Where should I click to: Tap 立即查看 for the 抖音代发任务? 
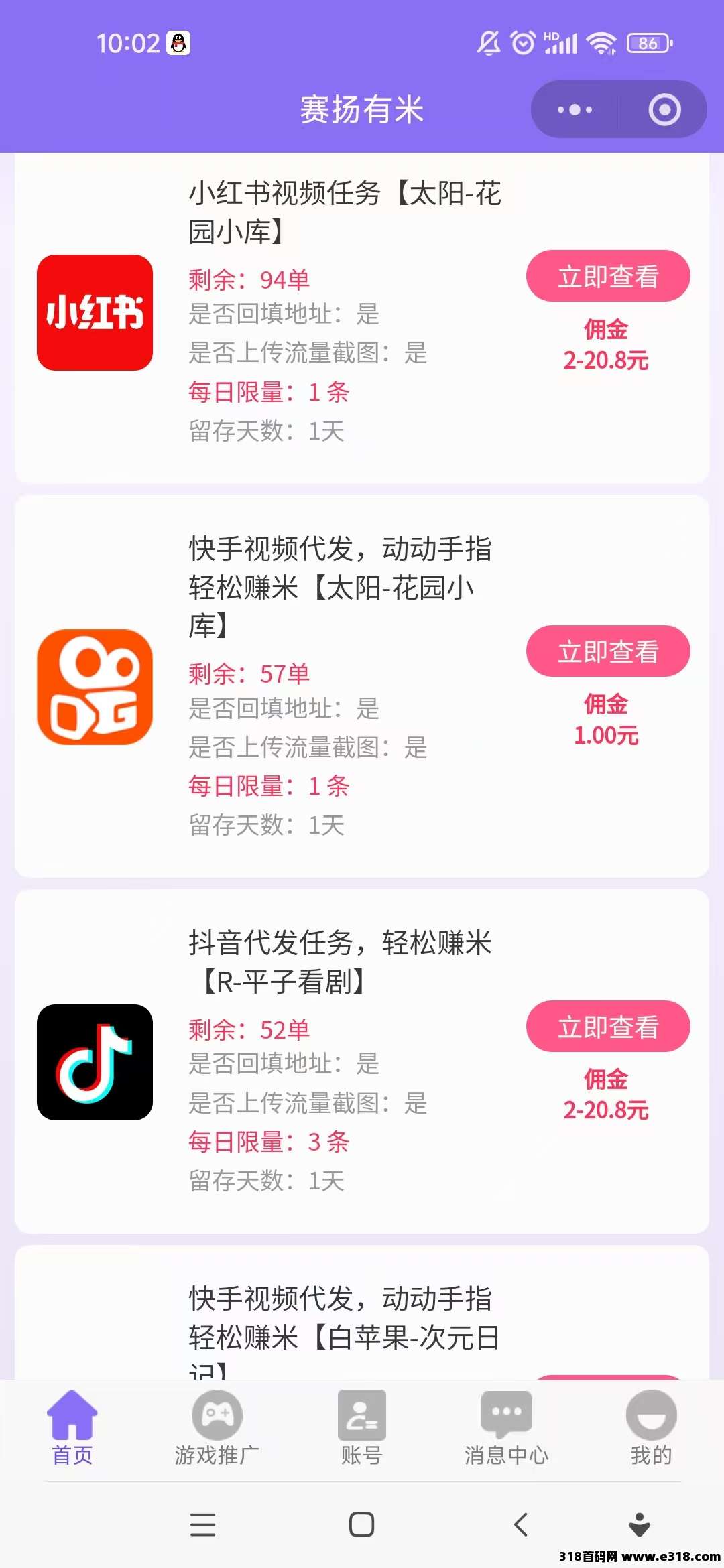607,1027
